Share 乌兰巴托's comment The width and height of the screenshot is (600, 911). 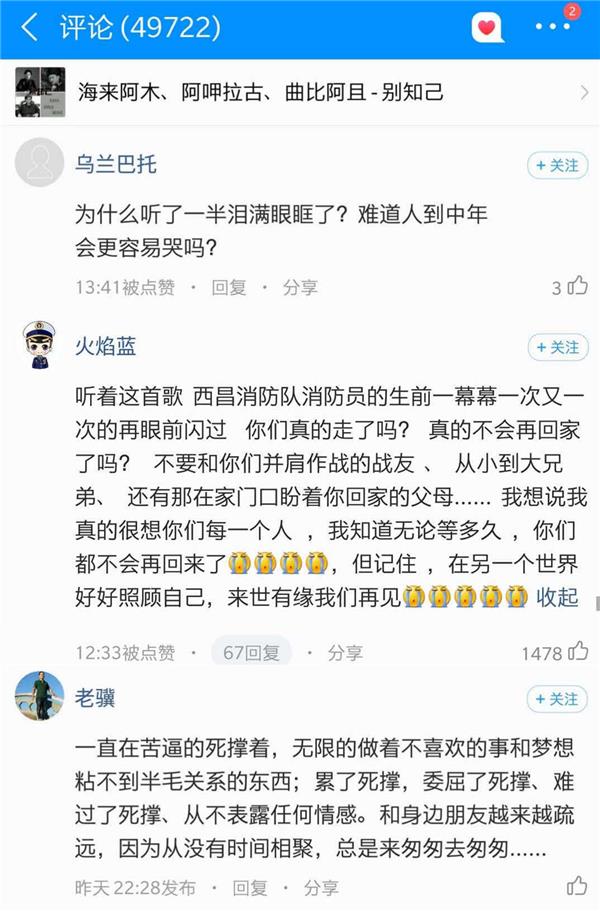pyautogui.click(x=300, y=287)
